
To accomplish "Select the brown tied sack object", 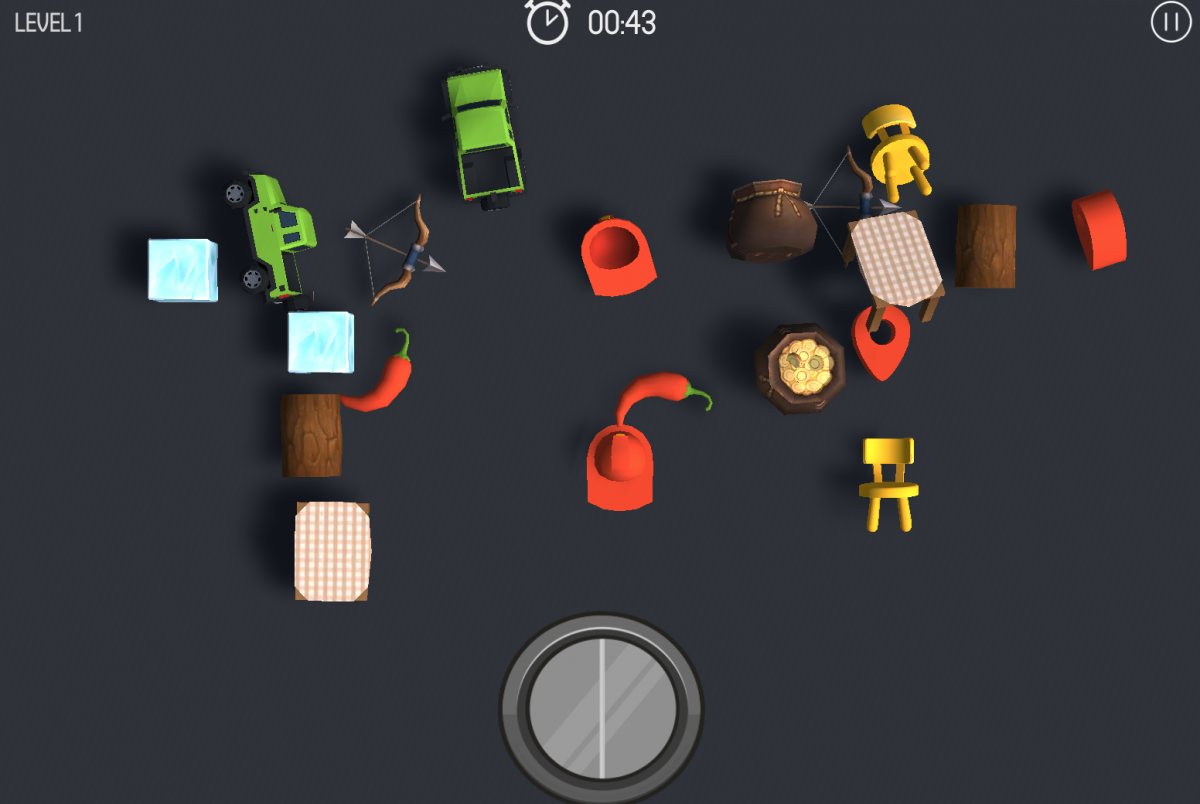I will pyautogui.click(x=770, y=222).
